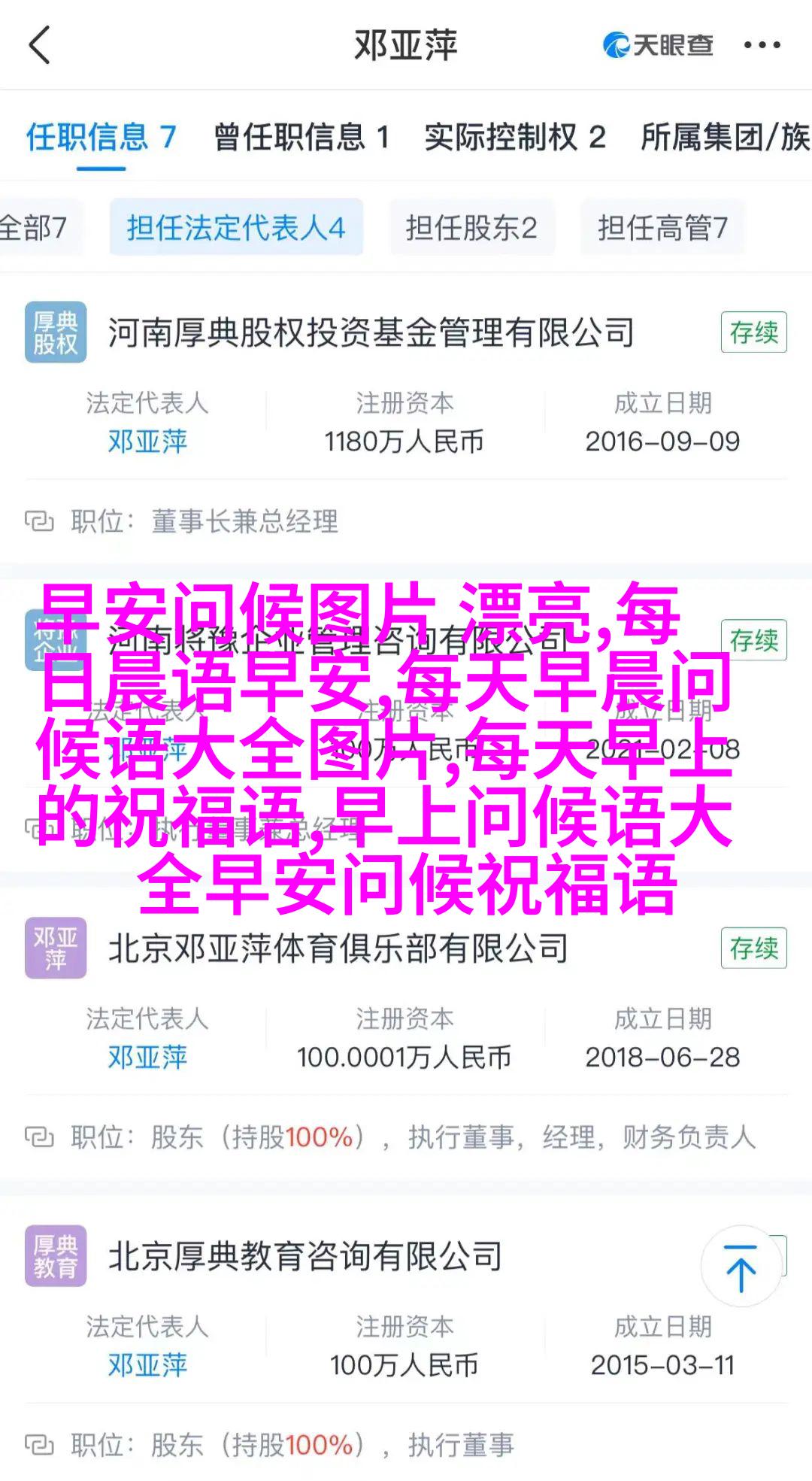Filter by 担任高管7
The image size is (812, 1481).
pyautogui.click(x=662, y=227)
